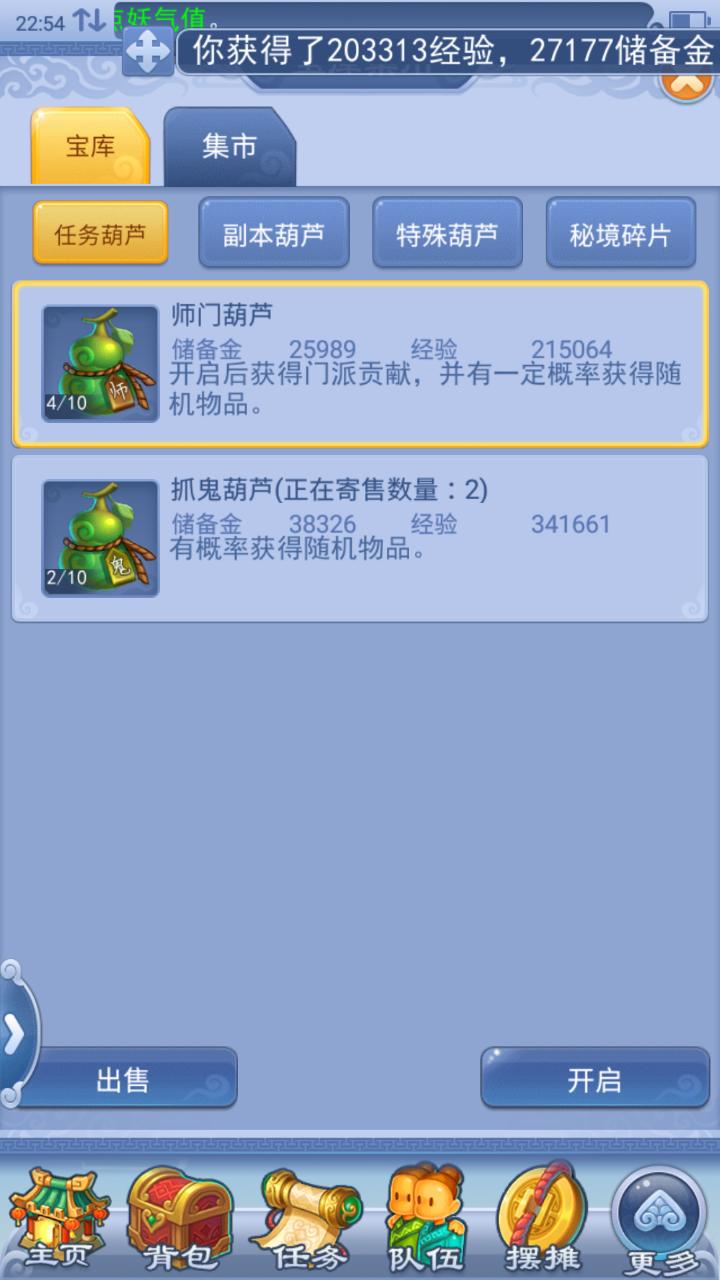View the 秘境碎片 category

point(620,234)
